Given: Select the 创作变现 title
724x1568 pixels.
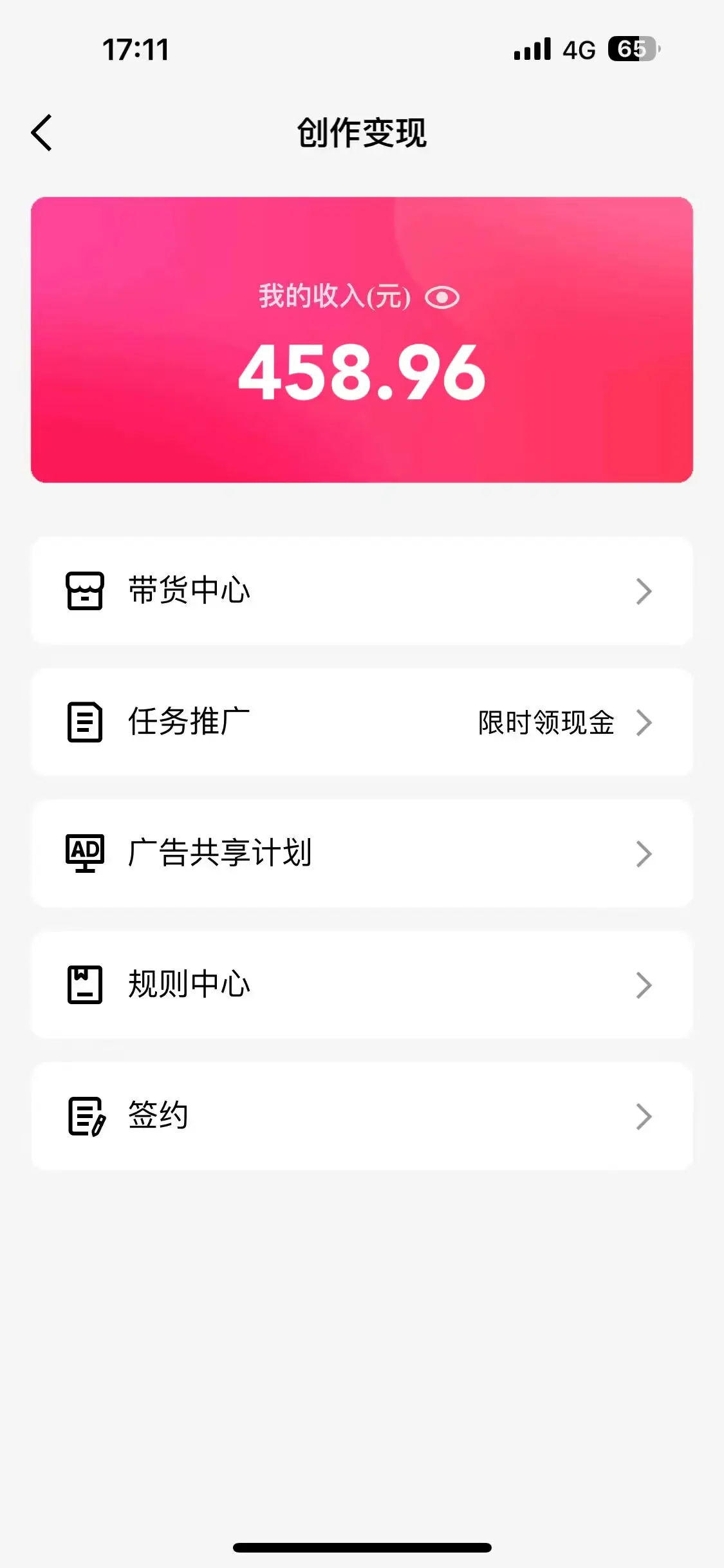Looking at the screenshot, I should 362,133.
